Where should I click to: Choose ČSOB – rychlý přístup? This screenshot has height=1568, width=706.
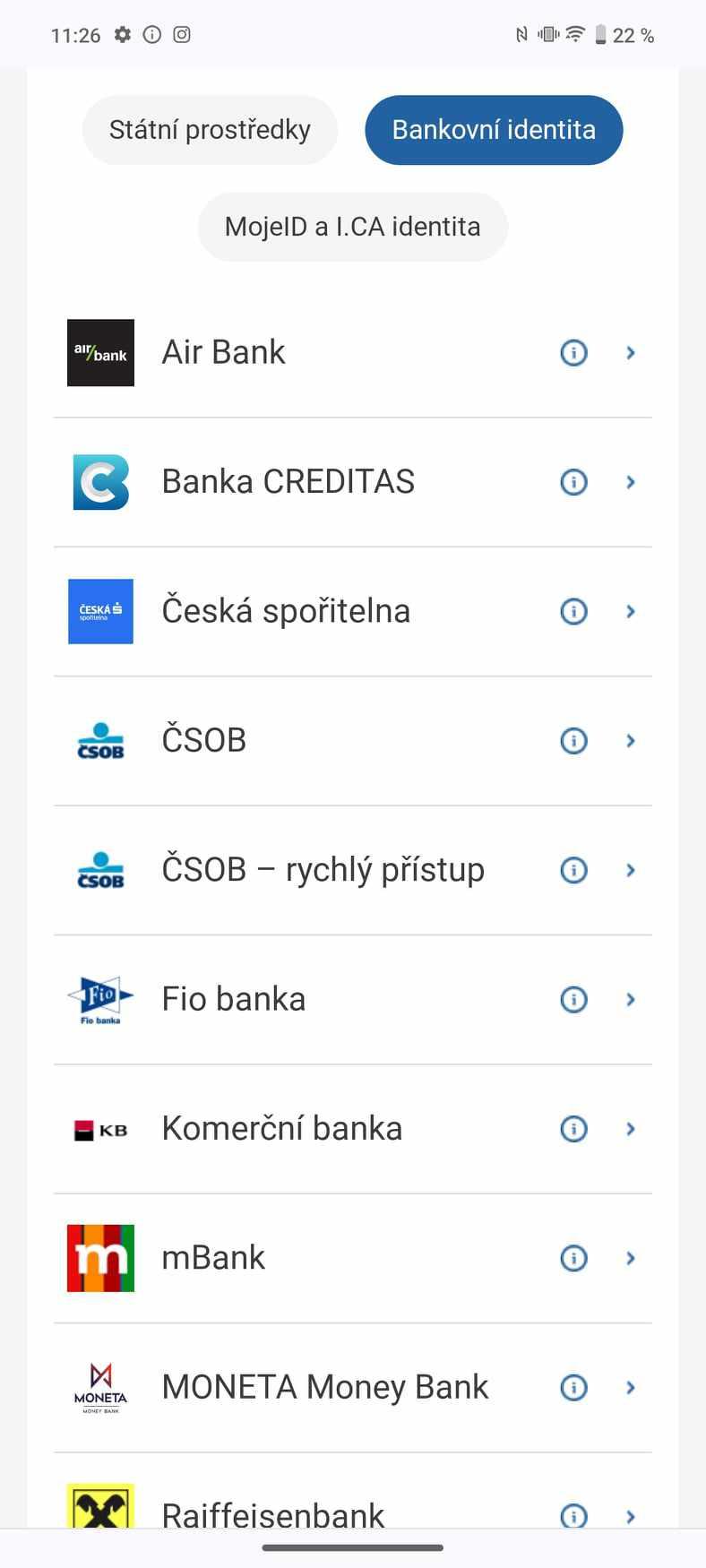coord(353,870)
